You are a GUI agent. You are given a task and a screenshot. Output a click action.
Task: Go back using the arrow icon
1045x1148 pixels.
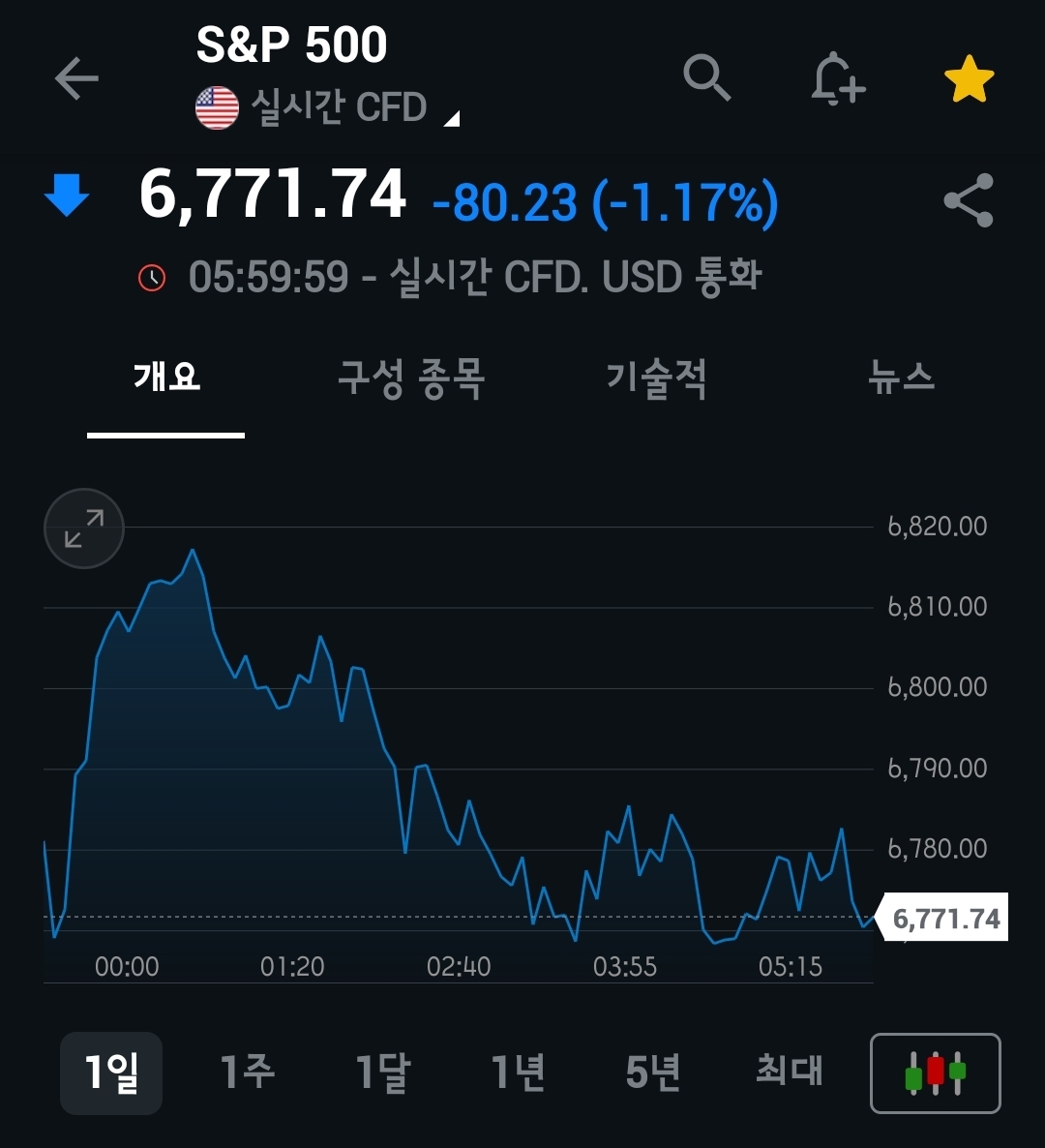pos(76,78)
